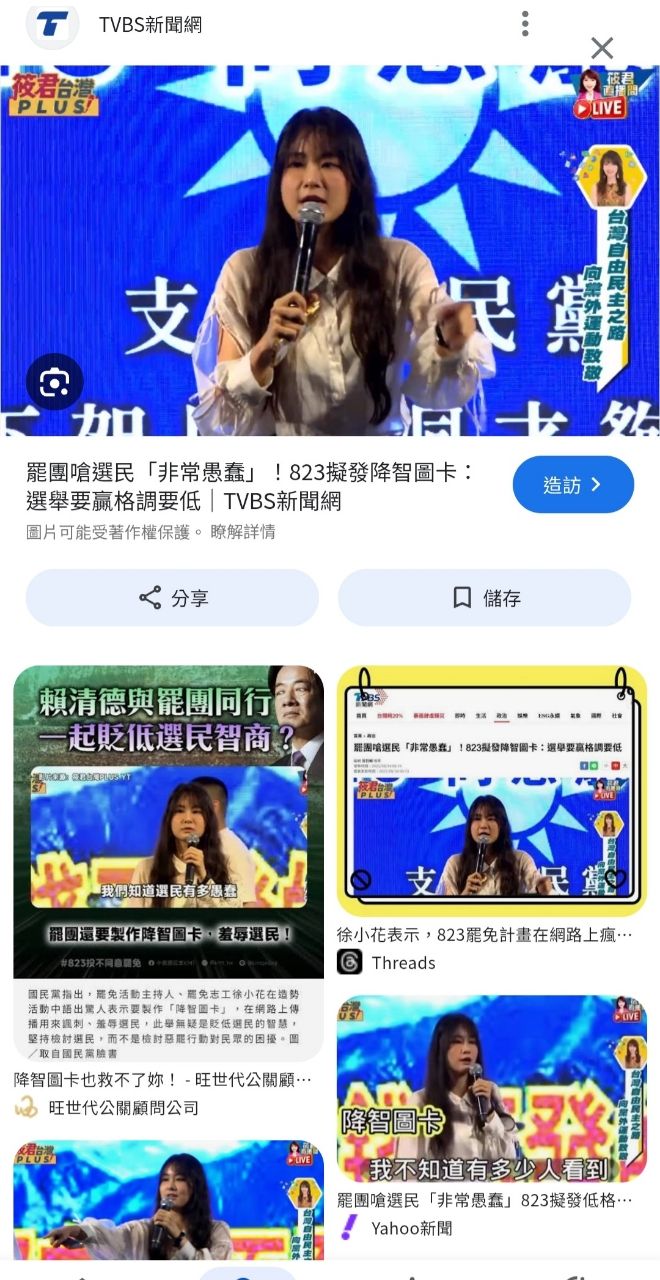Search this image with Google Lens

tap(55, 381)
